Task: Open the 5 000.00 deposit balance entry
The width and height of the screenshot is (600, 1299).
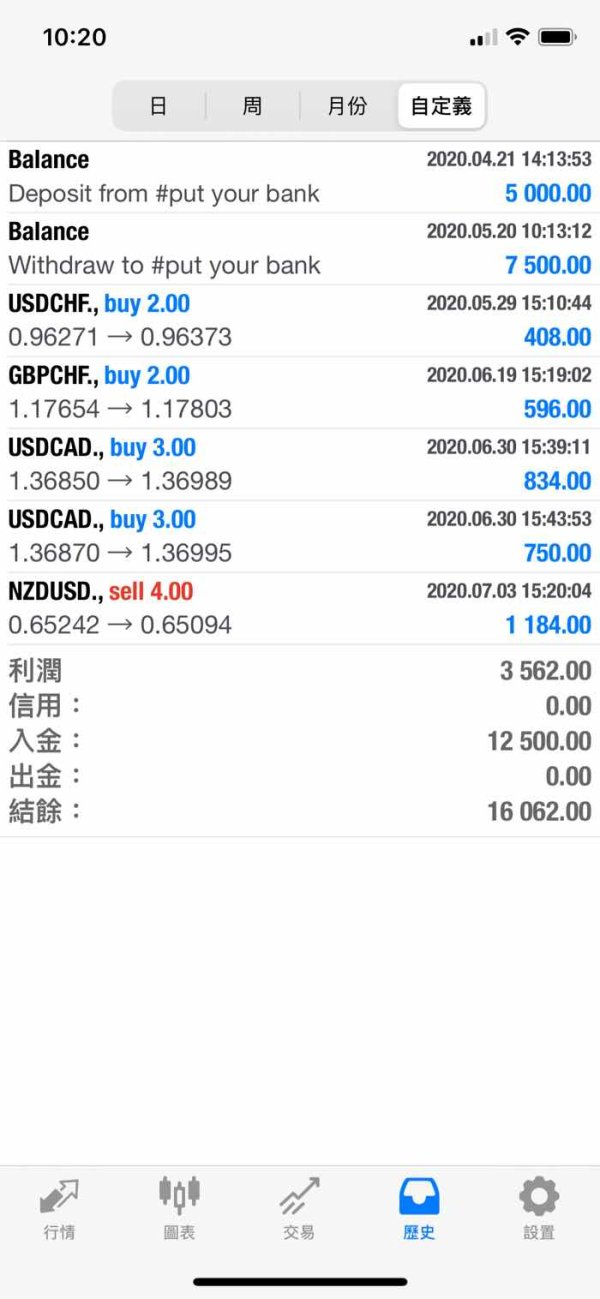Action: pos(300,177)
